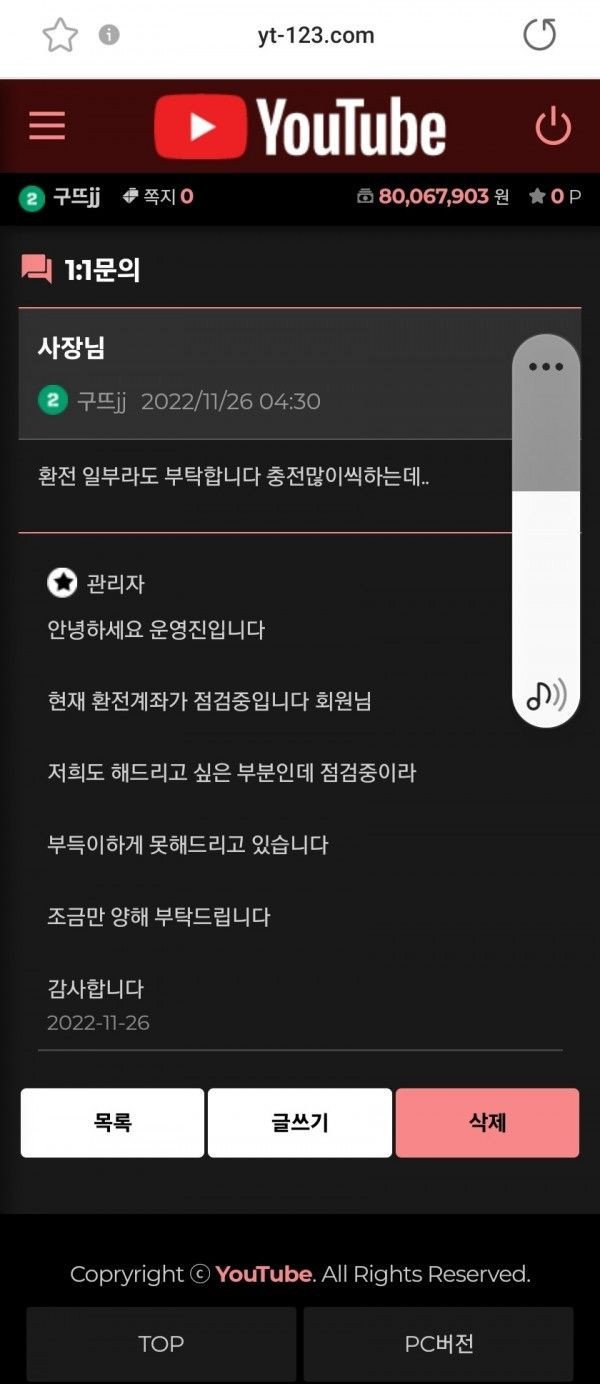Open volume panel three-dot options
Screen dimensions: 600x1384
[546, 367]
